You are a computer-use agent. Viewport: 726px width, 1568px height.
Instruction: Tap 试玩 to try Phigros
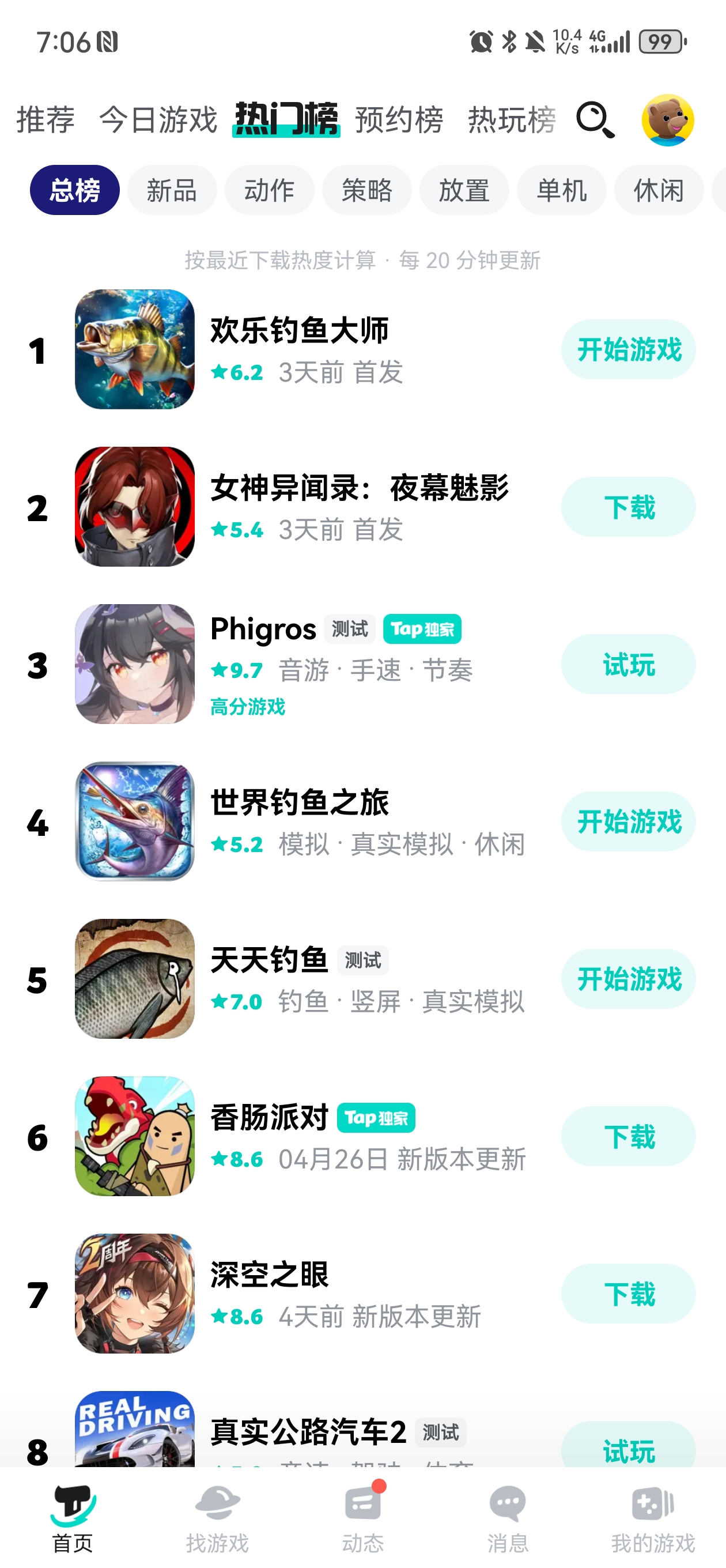pos(628,665)
